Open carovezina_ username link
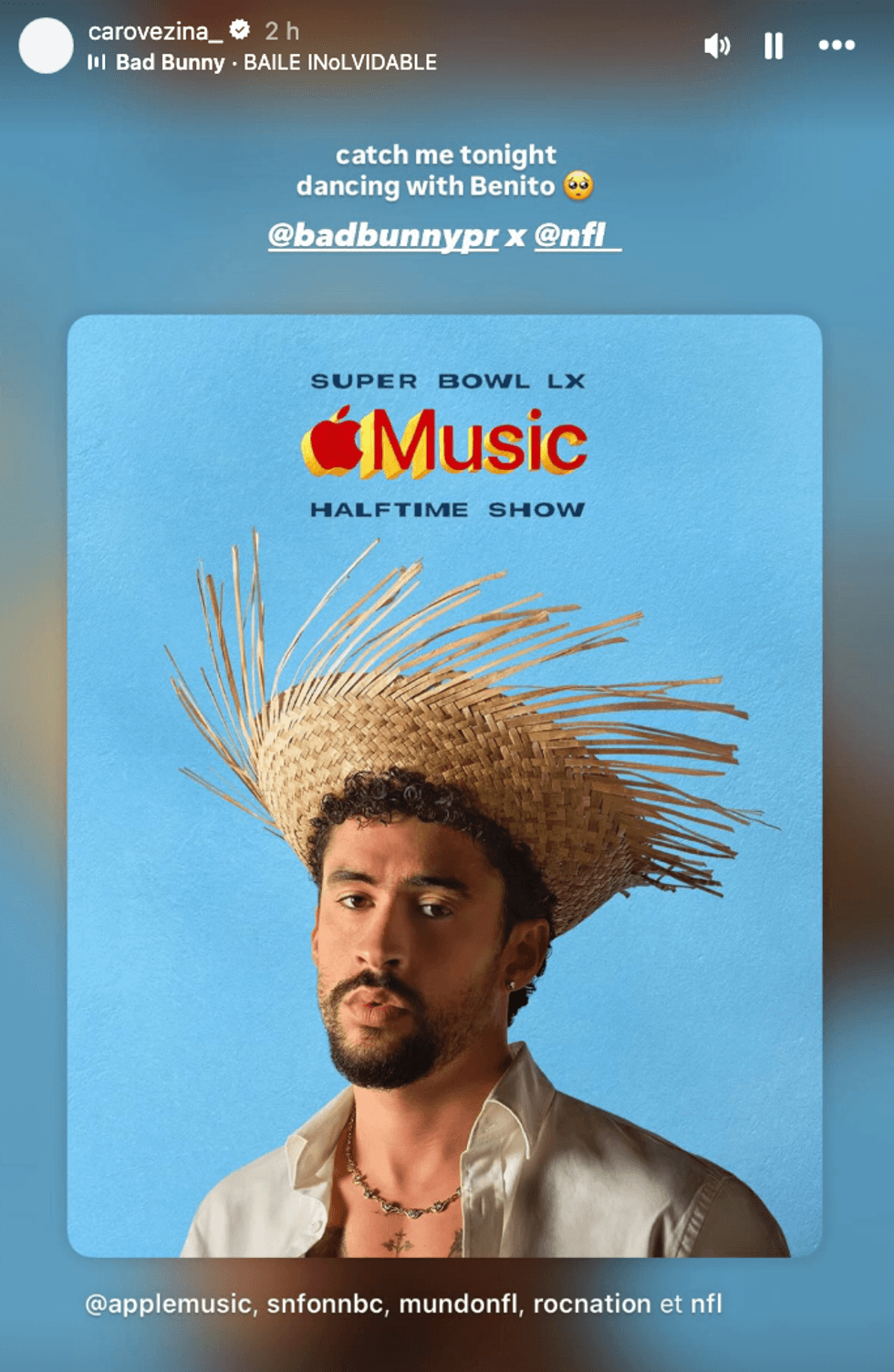Image resolution: width=894 pixels, height=1372 pixels. click(x=155, y=31)
